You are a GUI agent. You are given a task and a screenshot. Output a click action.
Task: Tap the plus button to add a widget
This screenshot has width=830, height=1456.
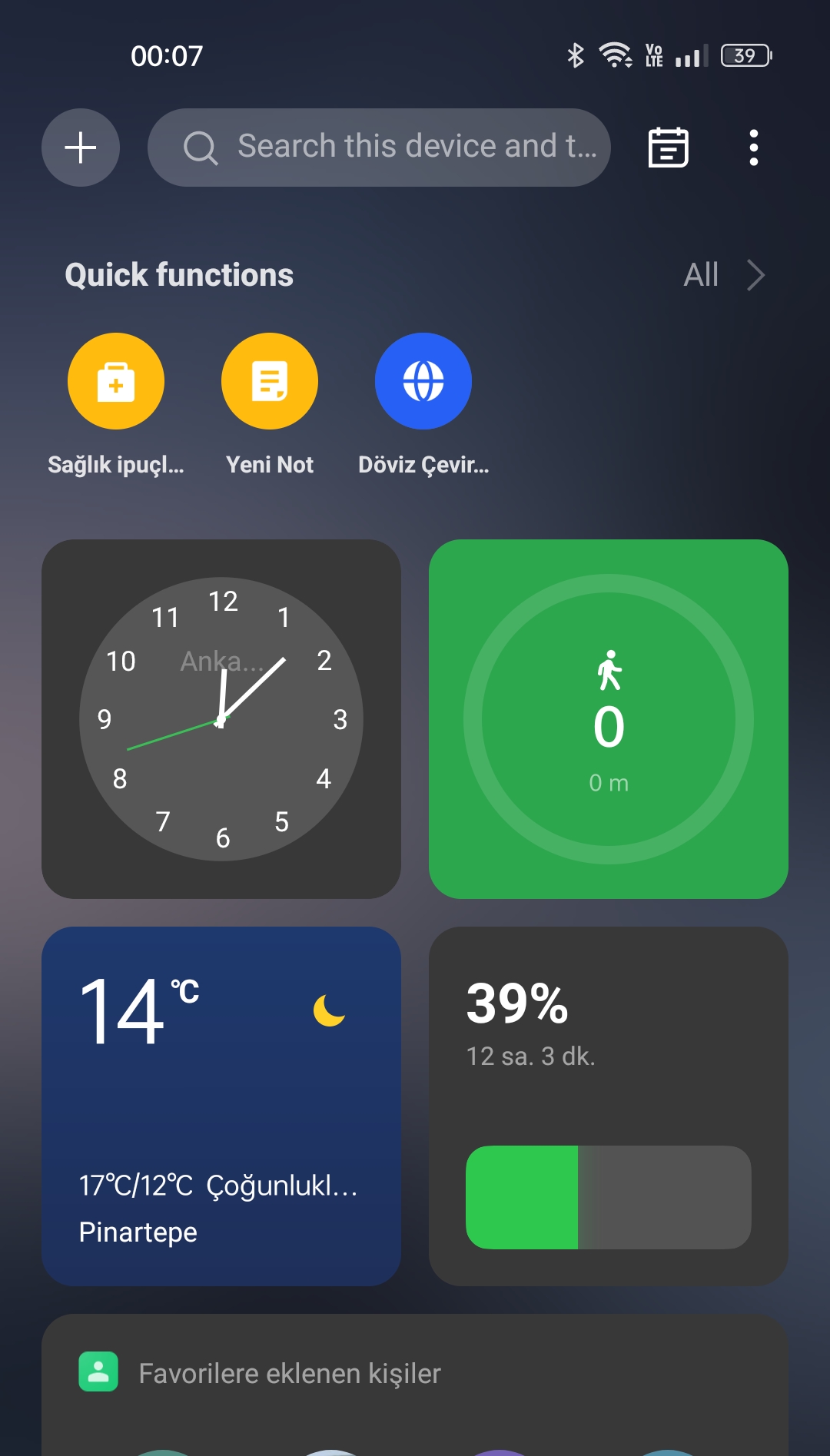click(x=81, y=148)
